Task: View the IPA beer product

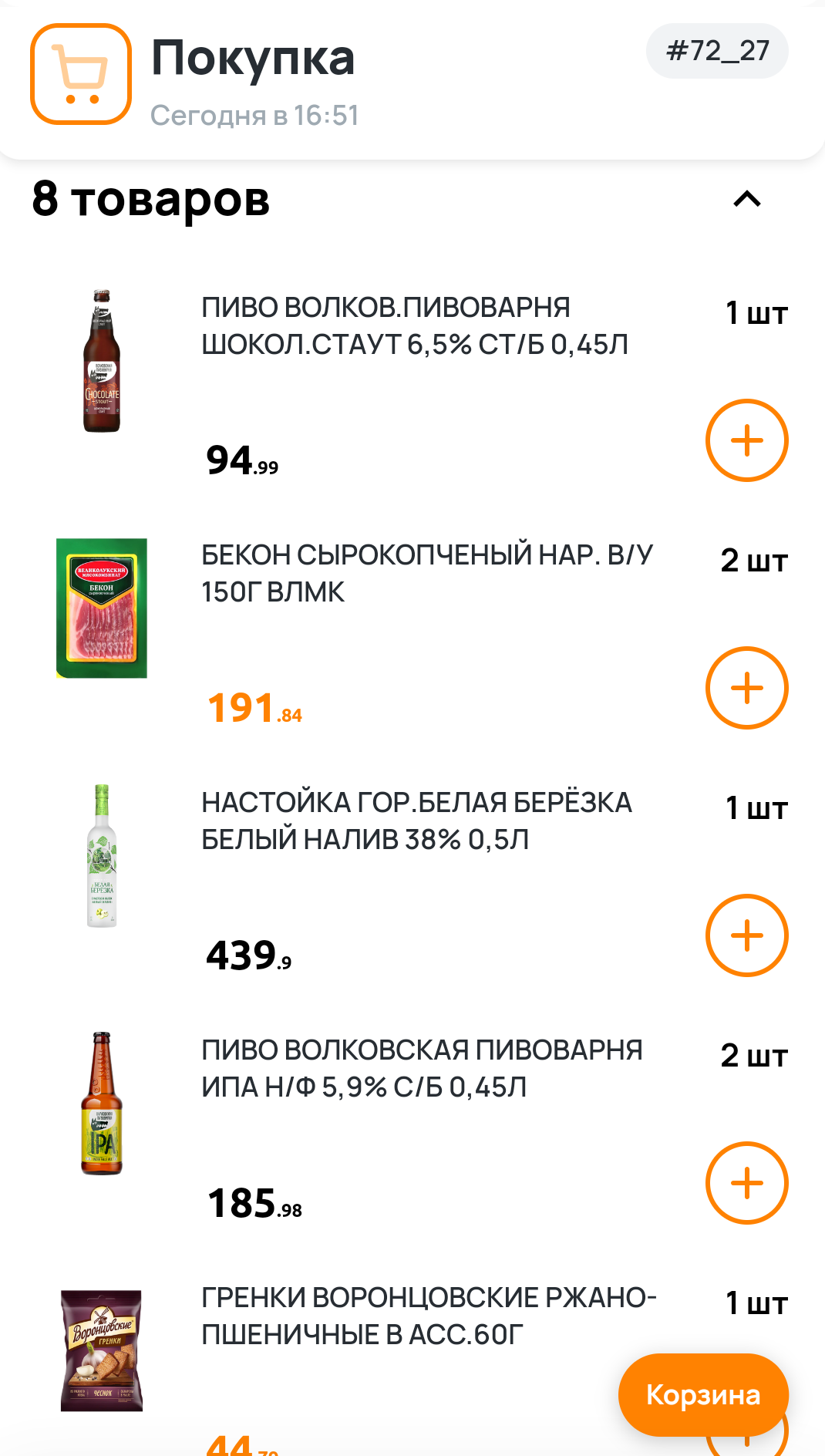Action: pyautogui.click(x=421, y=1069)
